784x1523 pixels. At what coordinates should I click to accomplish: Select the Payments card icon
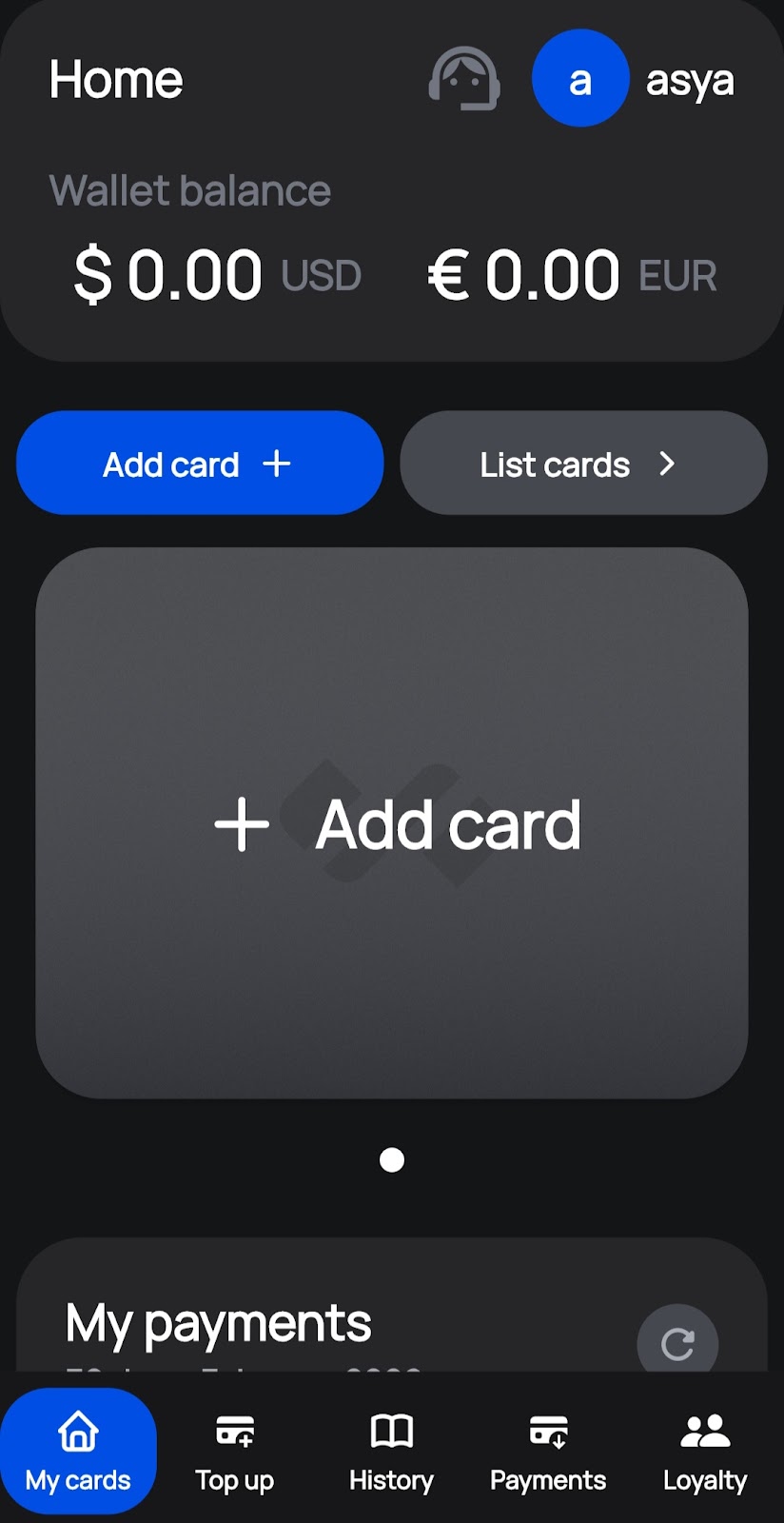pos(547,1428)
